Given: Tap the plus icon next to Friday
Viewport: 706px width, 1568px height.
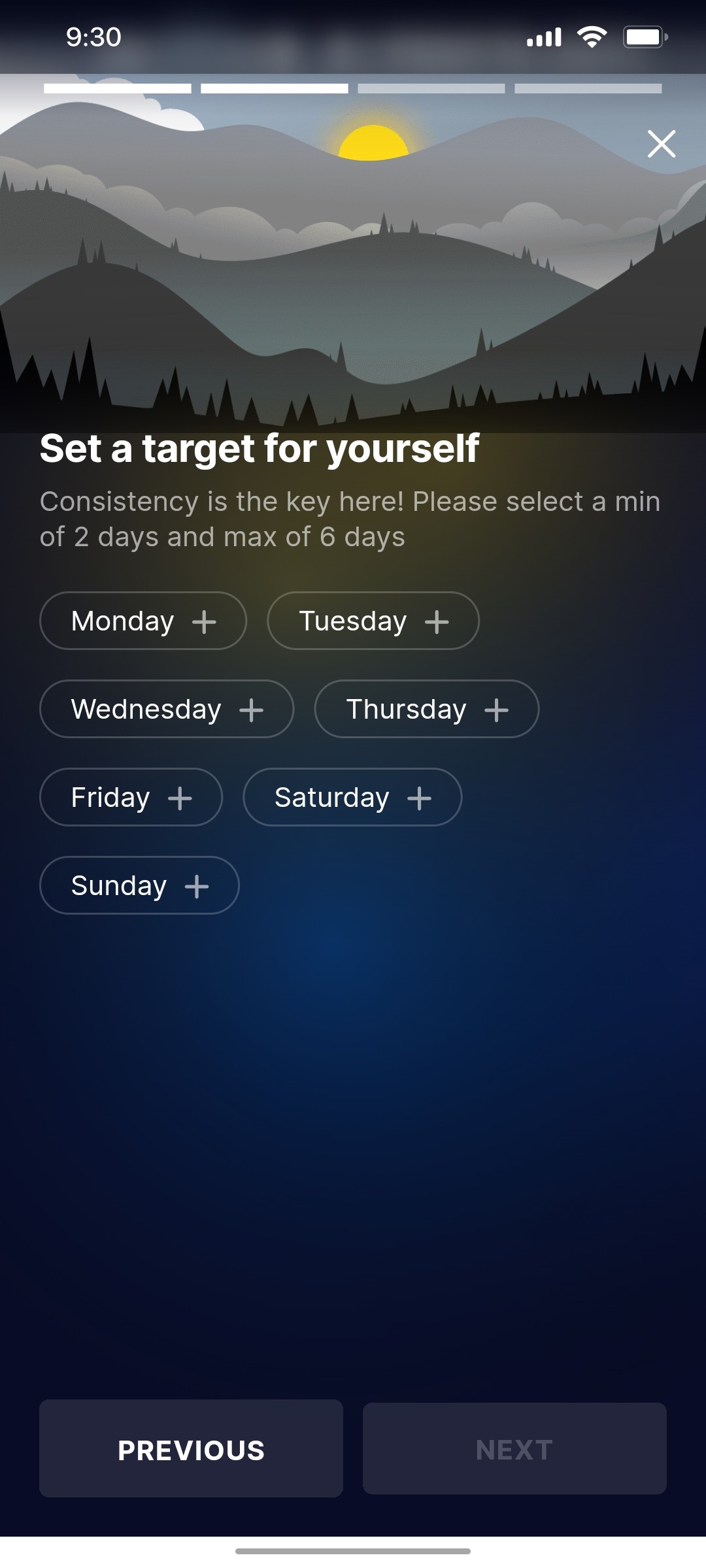Looking at the screenshot, I should tap(181, 797).
